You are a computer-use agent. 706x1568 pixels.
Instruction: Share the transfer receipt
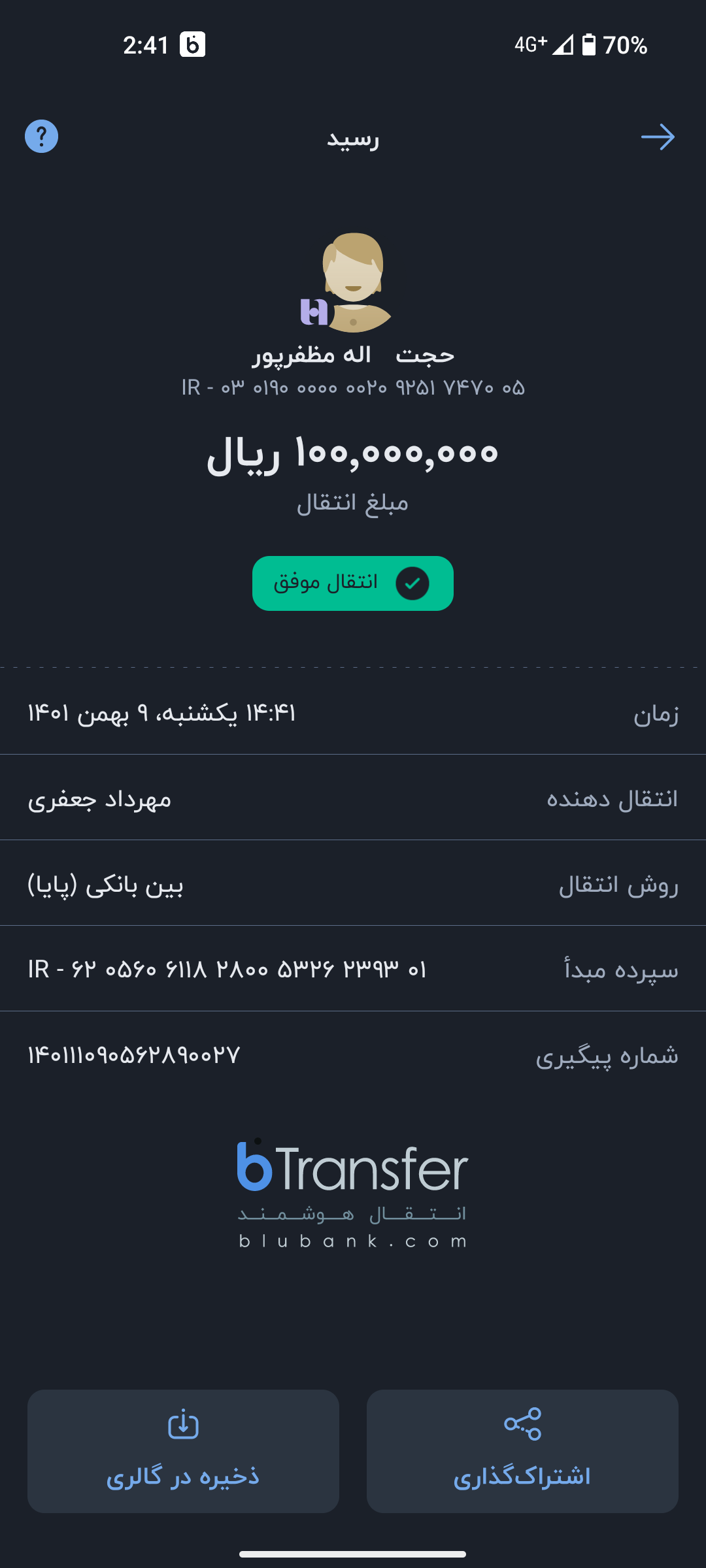pyautogui.click(x=522, y=1451)
